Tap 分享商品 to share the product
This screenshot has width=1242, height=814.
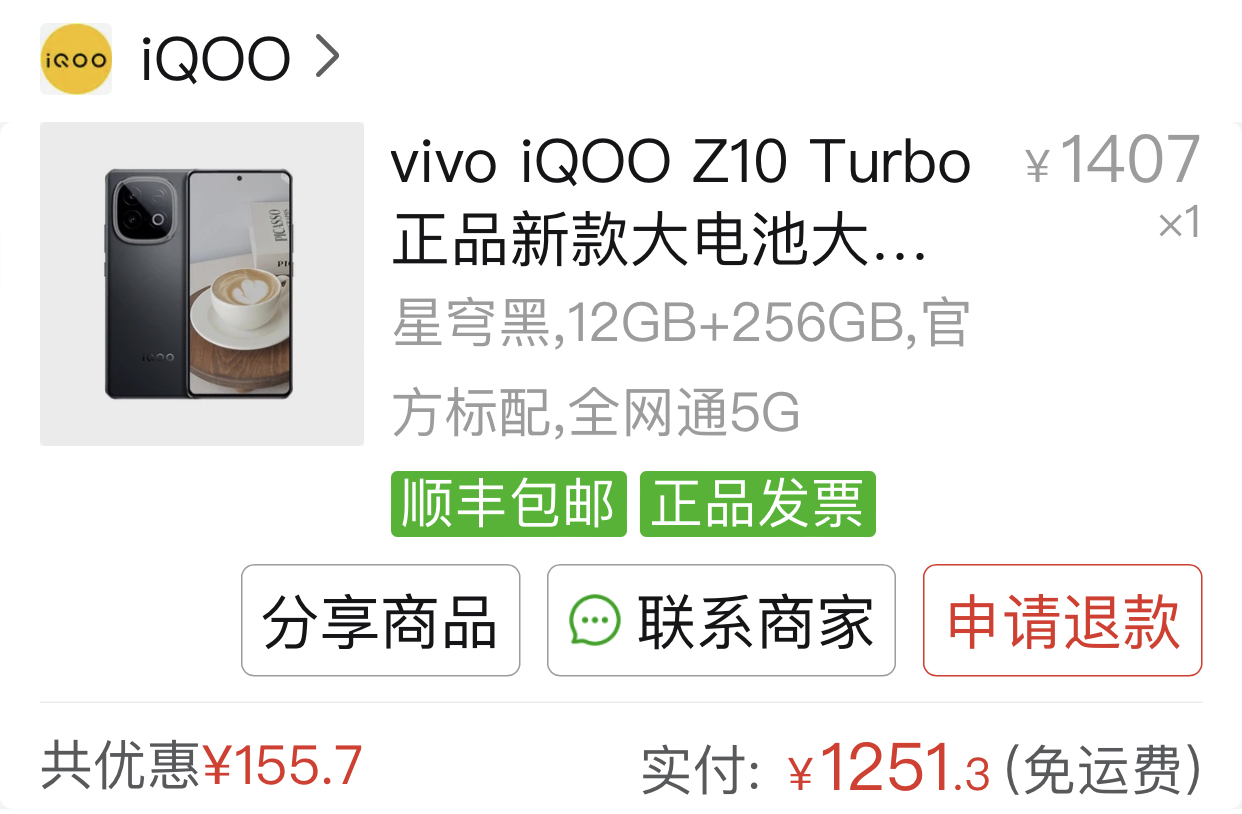[380, 621]
